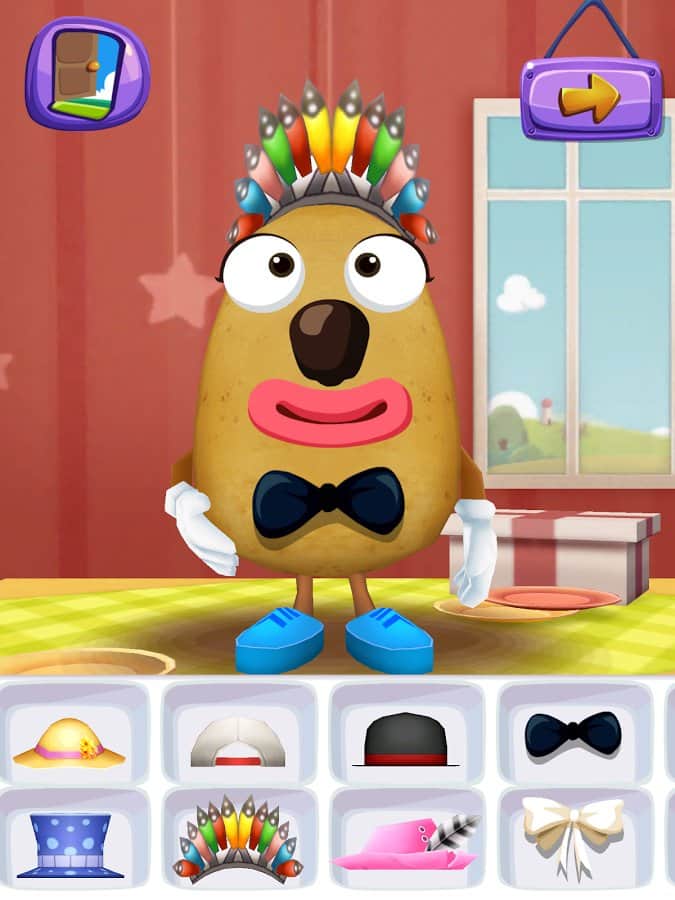Choose the white baseball cap

(238, 742)
